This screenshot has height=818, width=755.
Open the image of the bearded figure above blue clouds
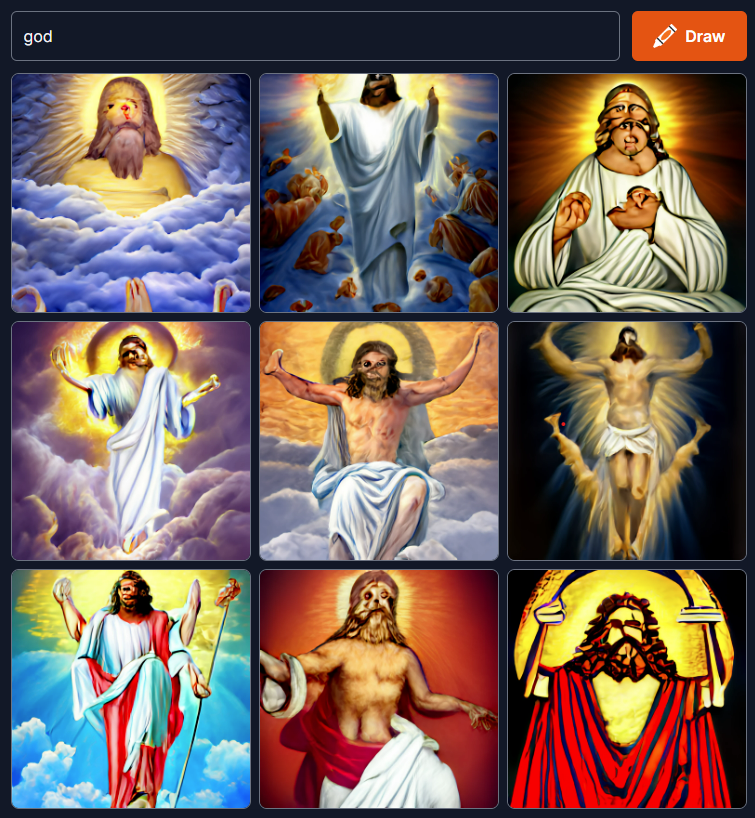click(131, 193)
